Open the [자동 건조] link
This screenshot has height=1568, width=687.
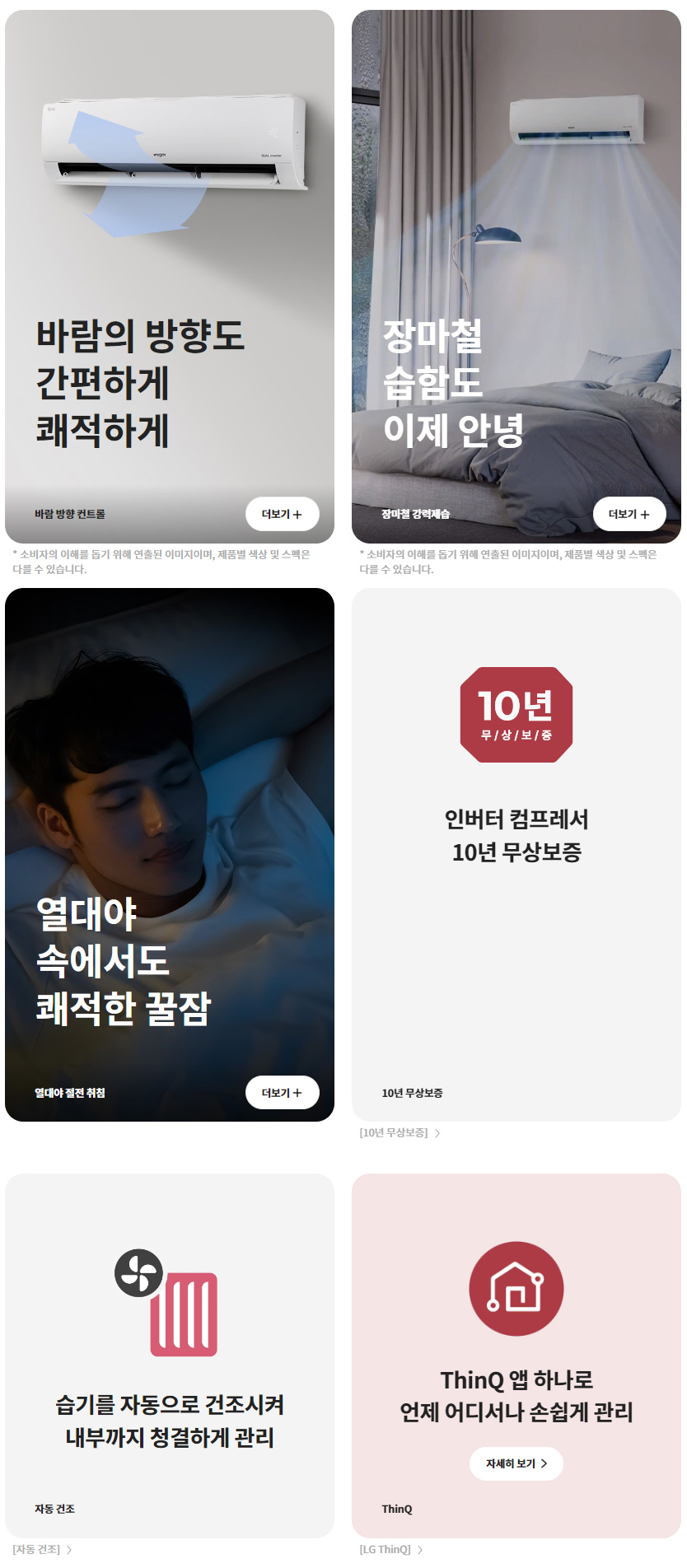click(x=42, y=1550)
